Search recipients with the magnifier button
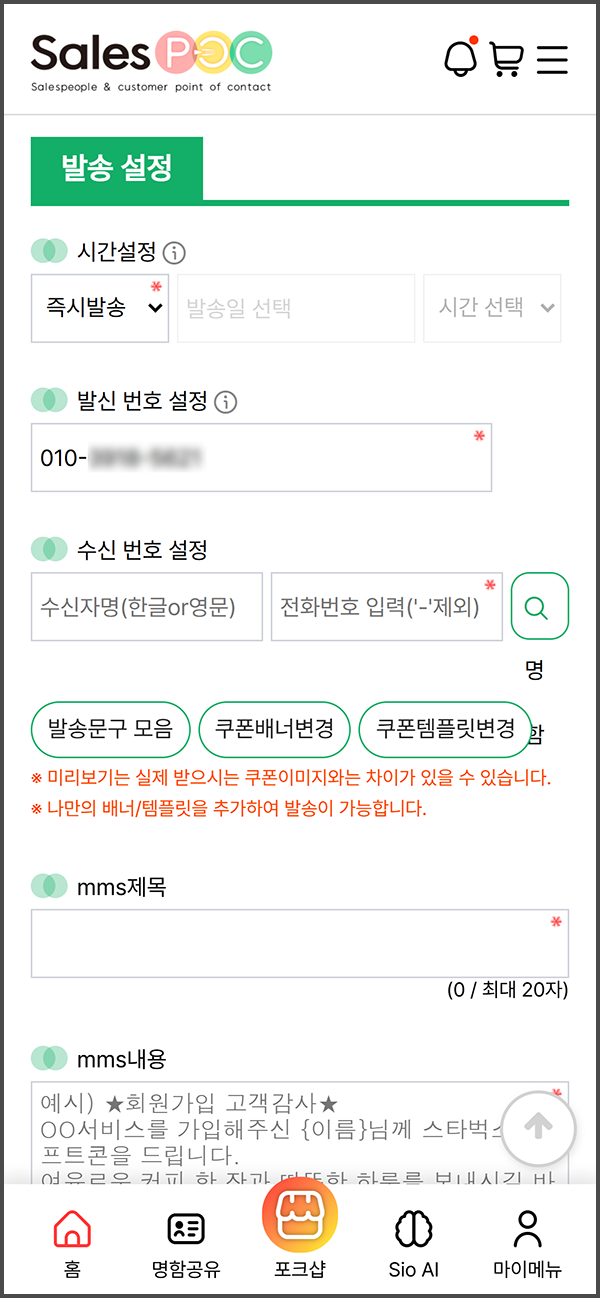This screenshot has height=1298, width=600. [539, 606]
